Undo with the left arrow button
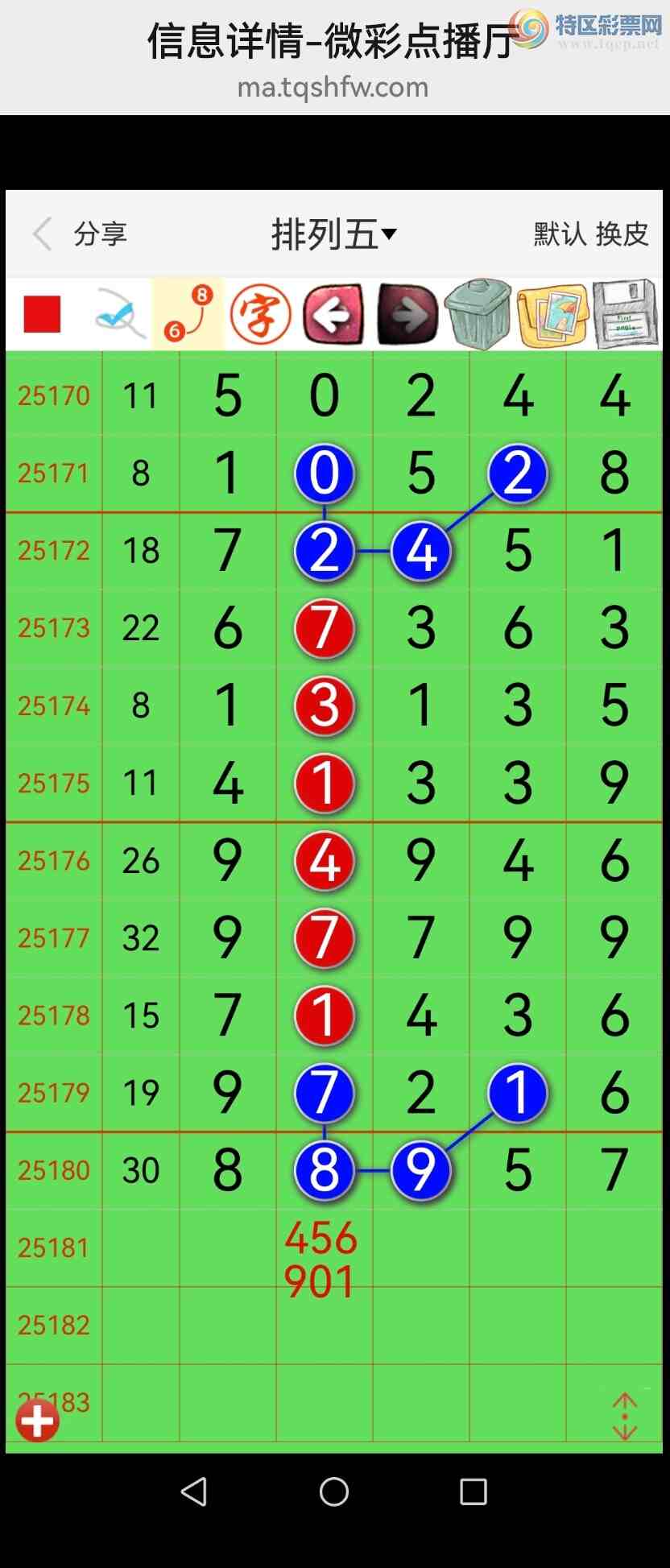Image resolution: width=670 pixels, height=1568 pixels. tap(333, 314)
